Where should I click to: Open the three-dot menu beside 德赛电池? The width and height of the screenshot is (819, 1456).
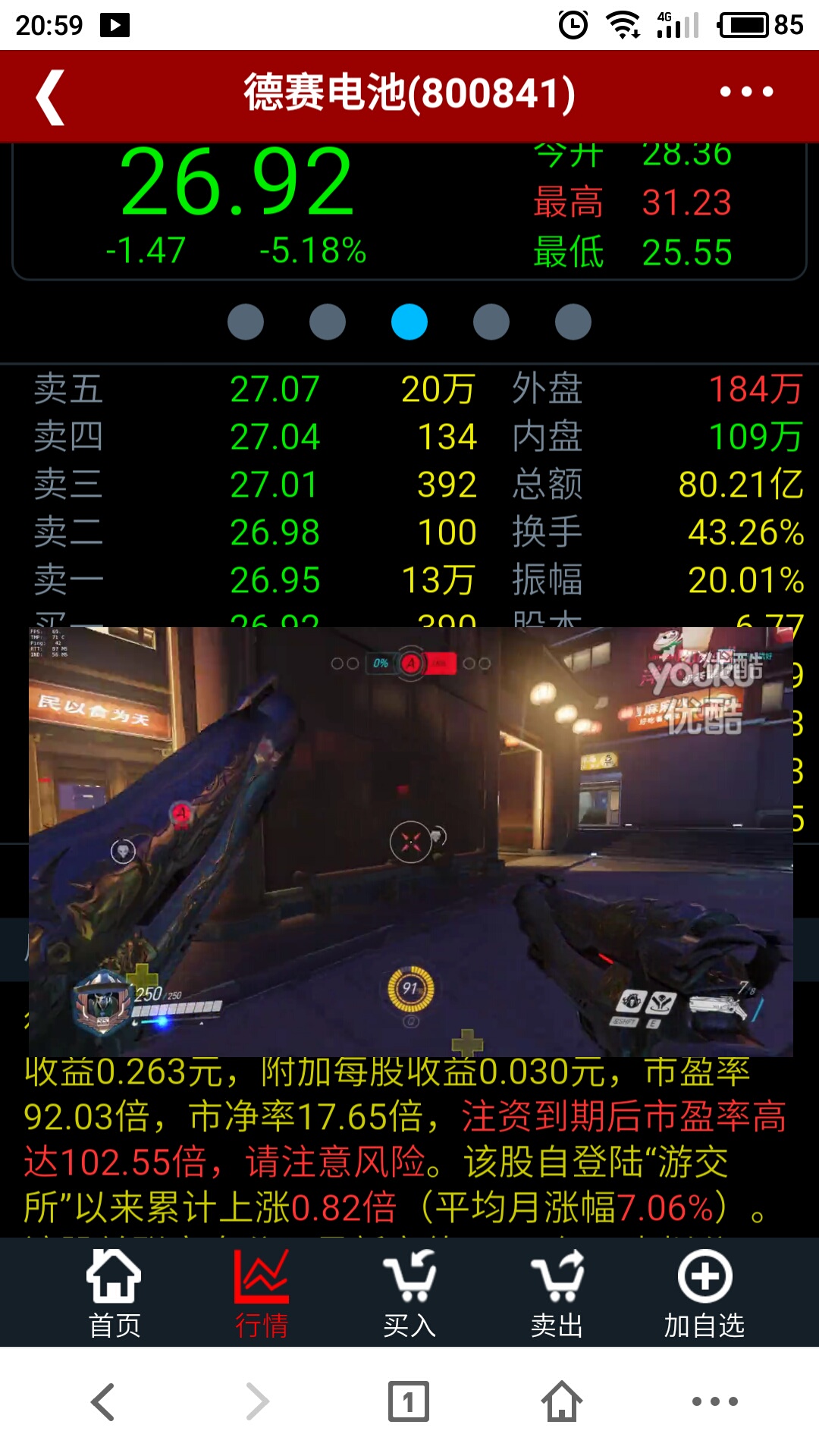point(746,92)
